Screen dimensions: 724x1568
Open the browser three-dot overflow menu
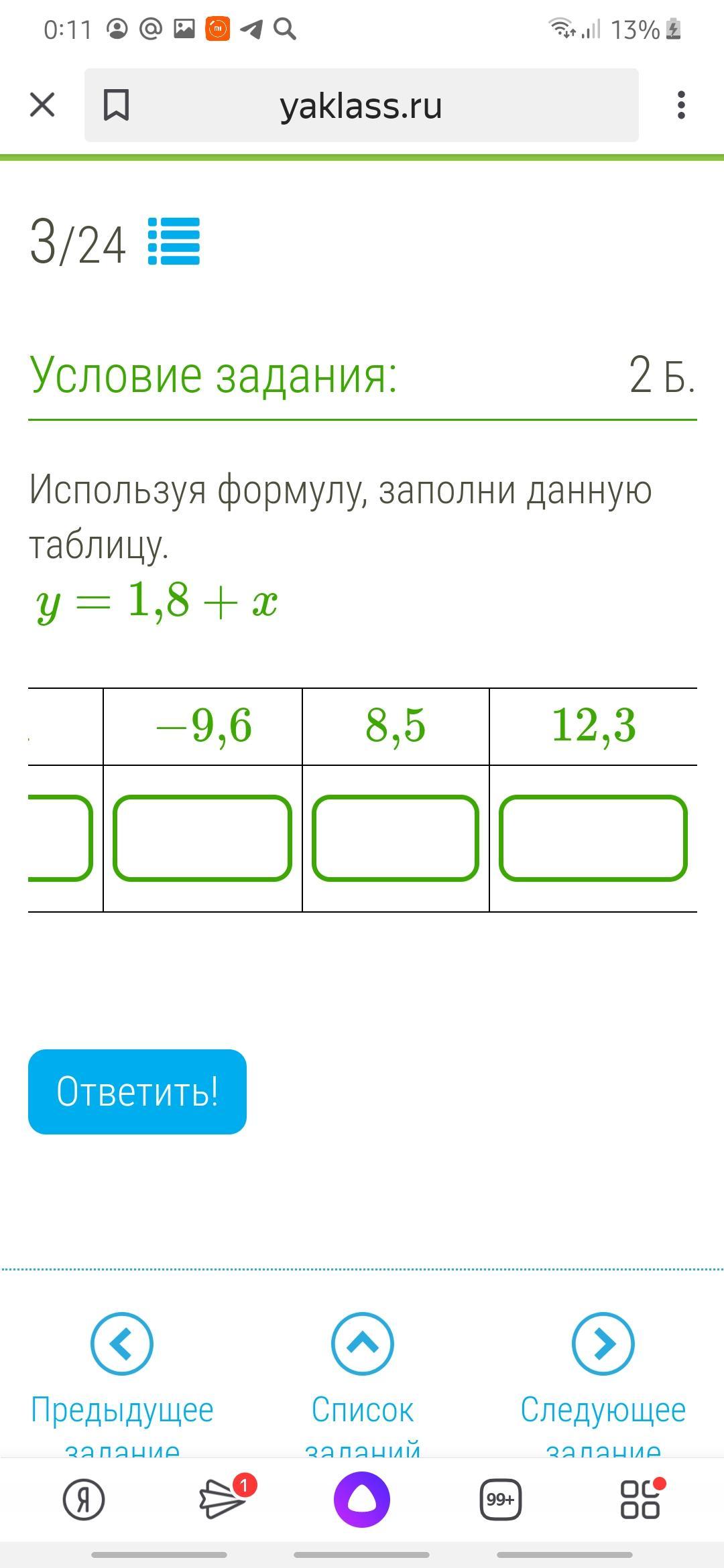point(681,105)
